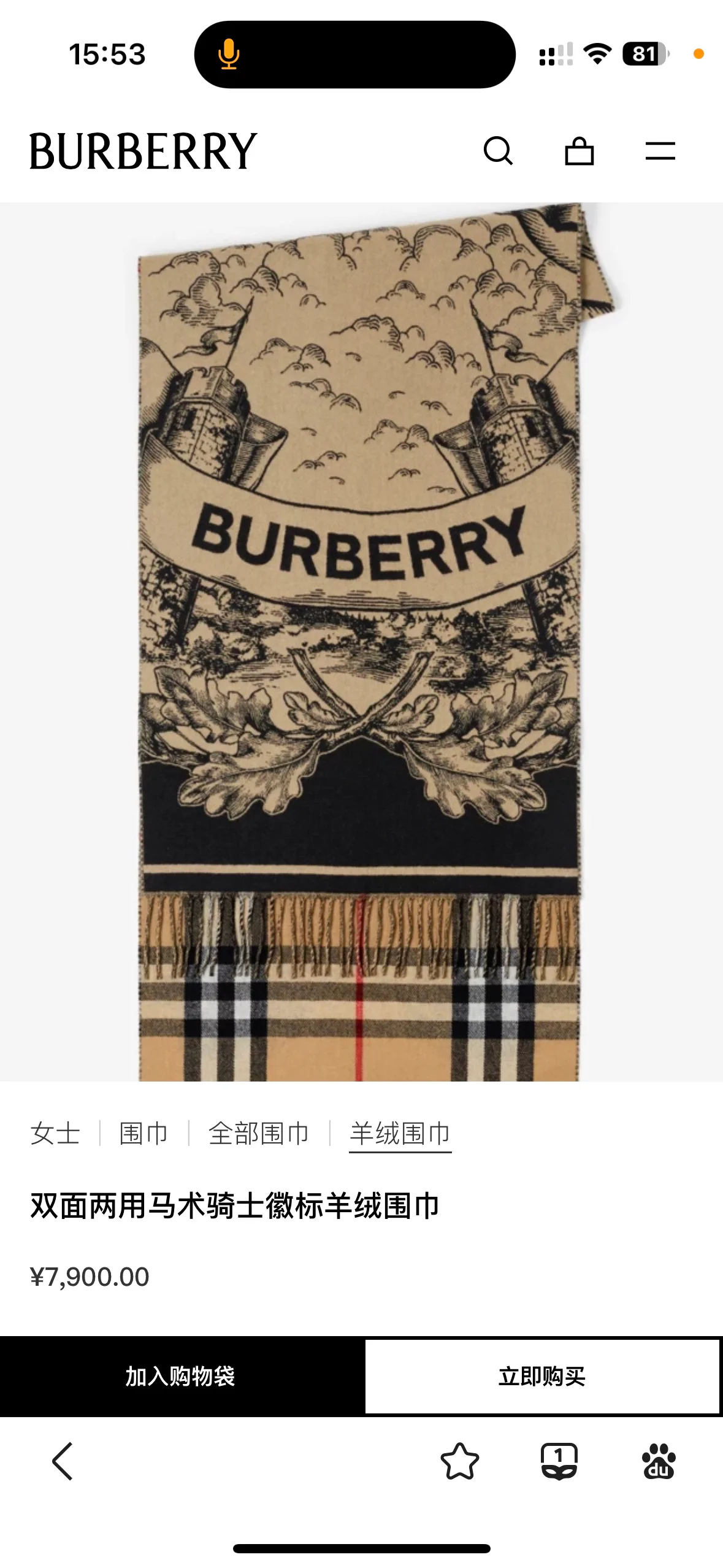Screen dimensions: 723x1568
Task: Tap 立即购买 to buy now
Action: [x=542, y=1377]
